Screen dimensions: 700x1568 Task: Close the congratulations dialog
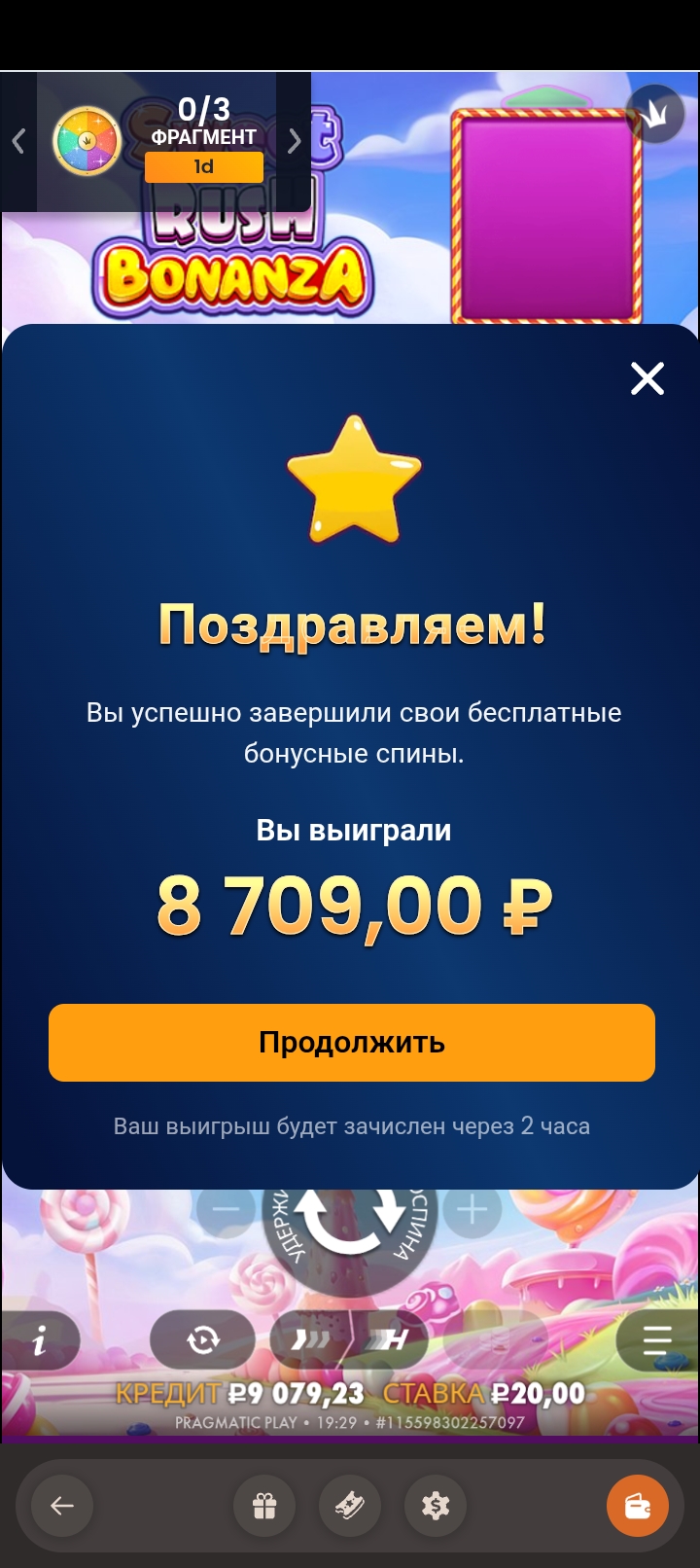647,378
